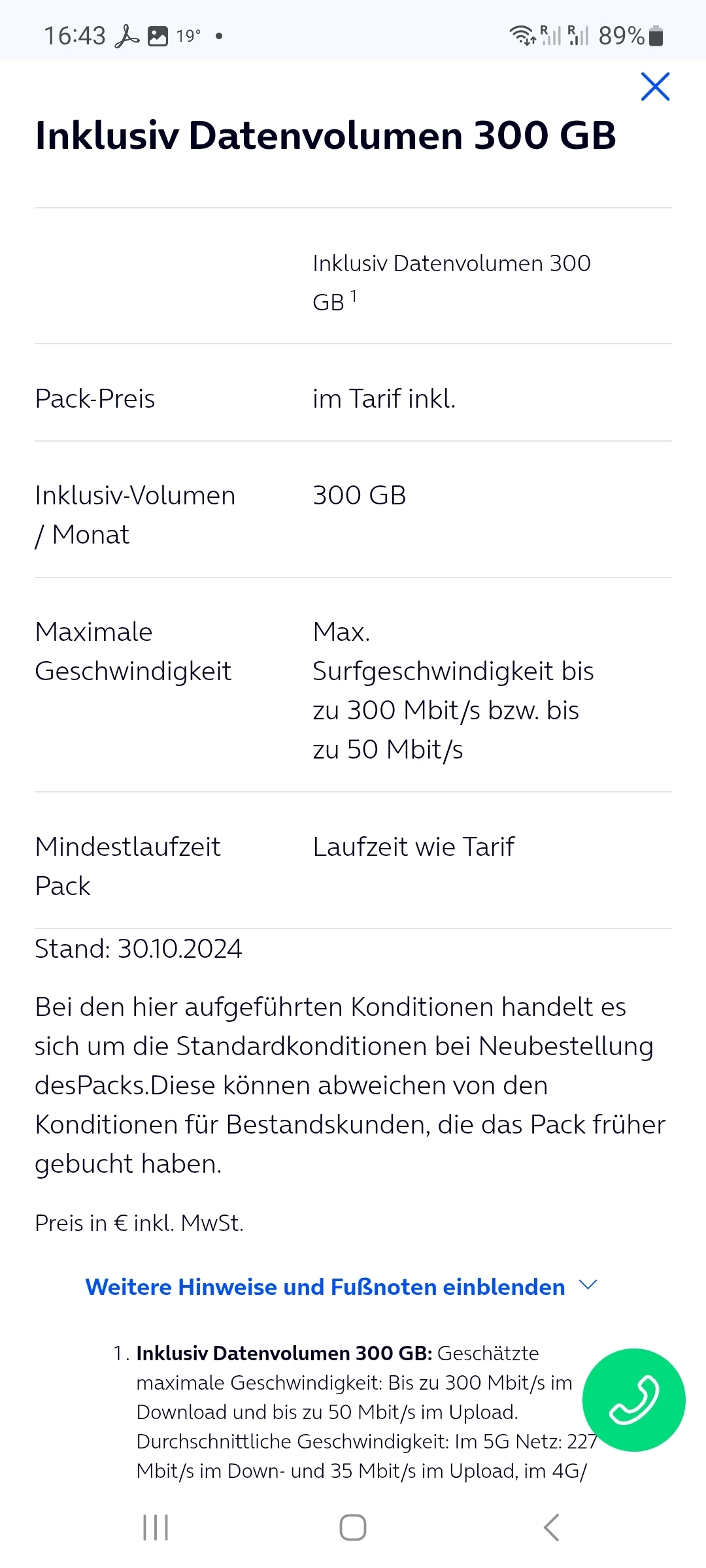
Task: Expand Weitere Hinweise und Fußnoten einblenden
Action: 341,1286
